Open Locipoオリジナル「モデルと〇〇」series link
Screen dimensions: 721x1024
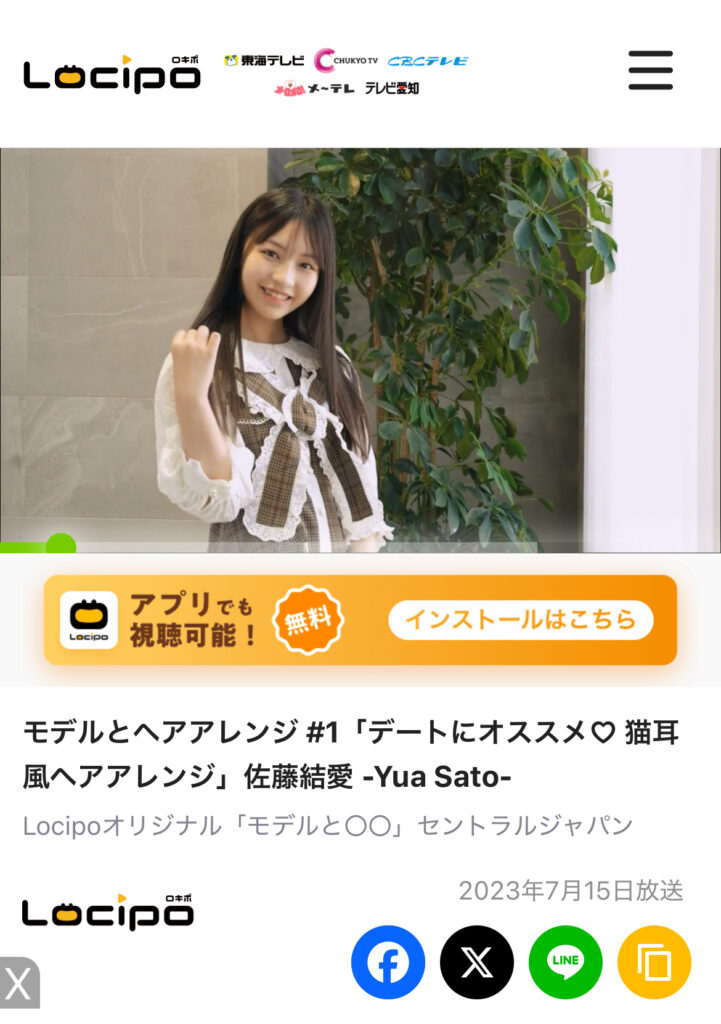(x=328, y=826)
